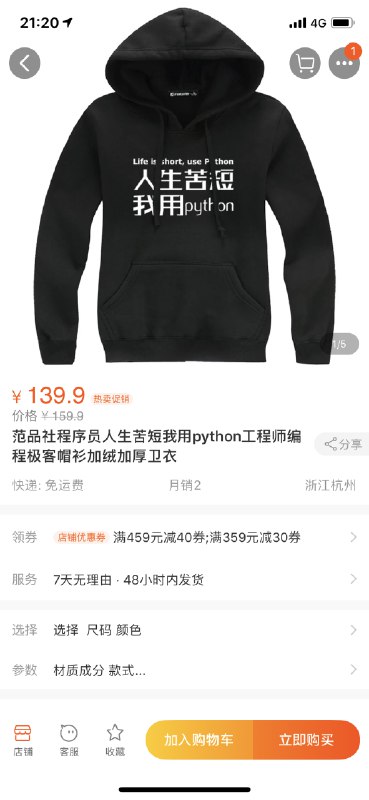Viewport: 369px width, 800px height.
Task: Go back using the arrow icon
Action: tap(24, 63)
